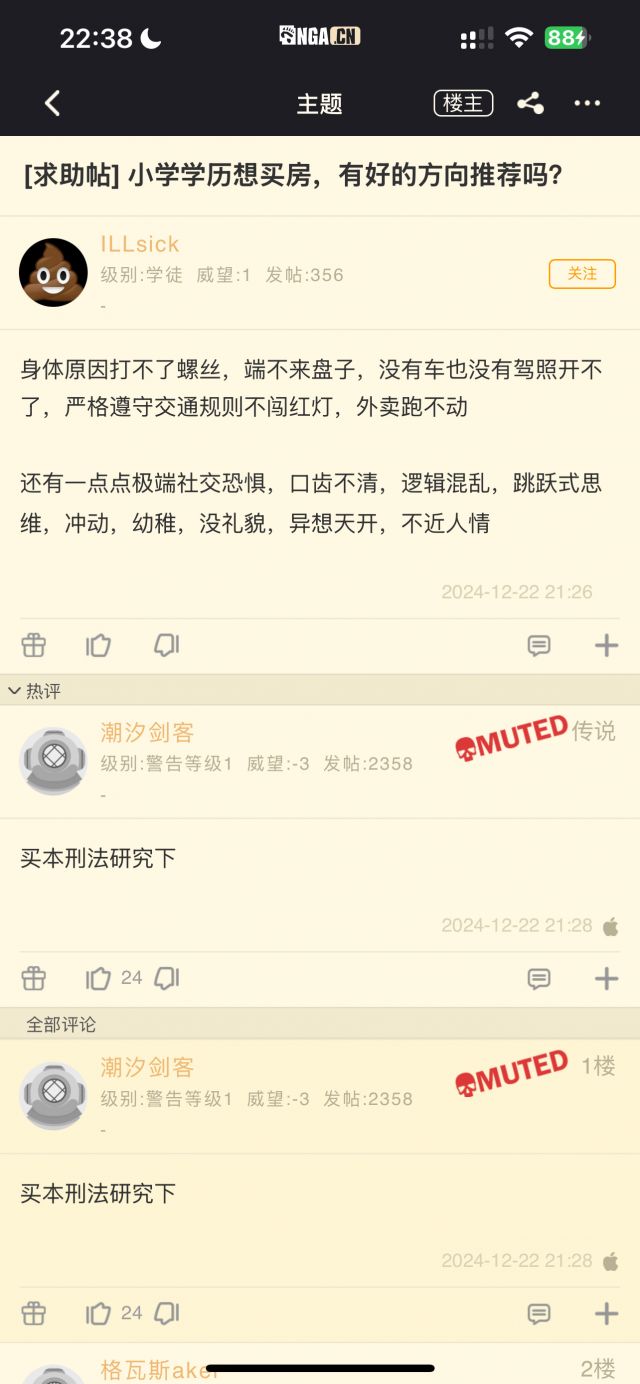Follow ILLsick with the 关注 button
Screen dimensions: 640x1384
click(582, 273)
